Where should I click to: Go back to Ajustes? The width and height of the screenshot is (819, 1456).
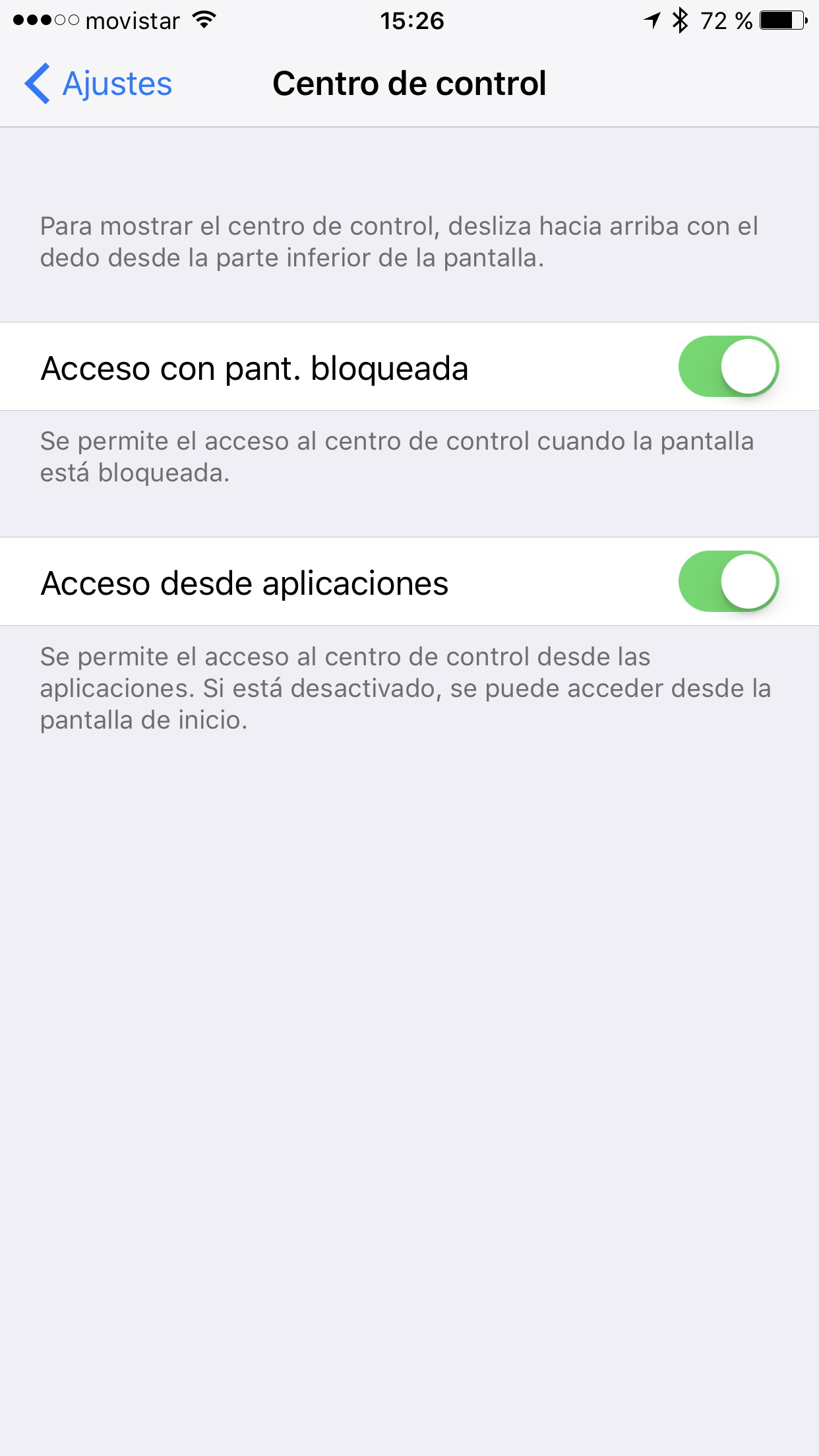pyautogui.click(x=98, y=84)
